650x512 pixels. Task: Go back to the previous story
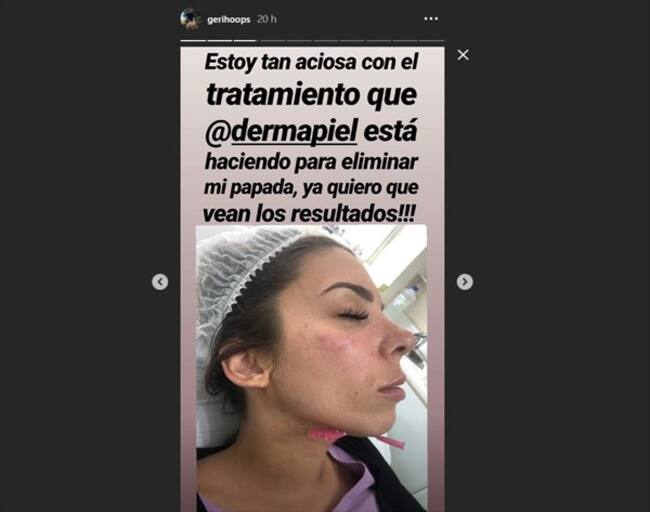click(160, 282)
